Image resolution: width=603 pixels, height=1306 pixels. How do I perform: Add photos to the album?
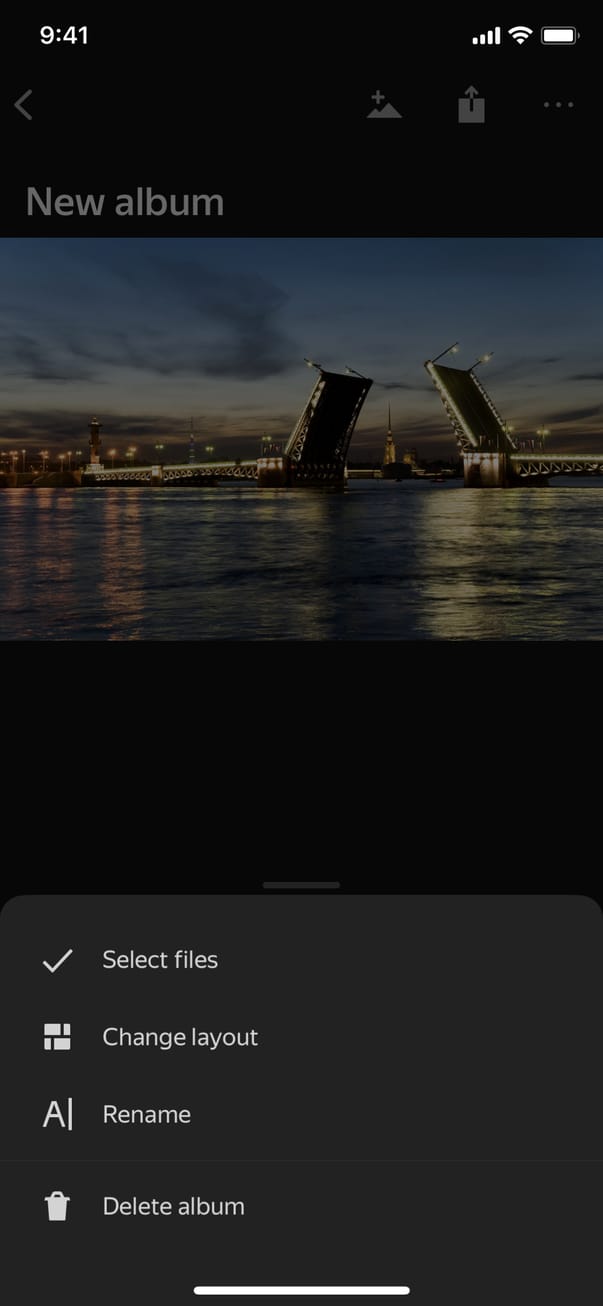click(384, 104)
